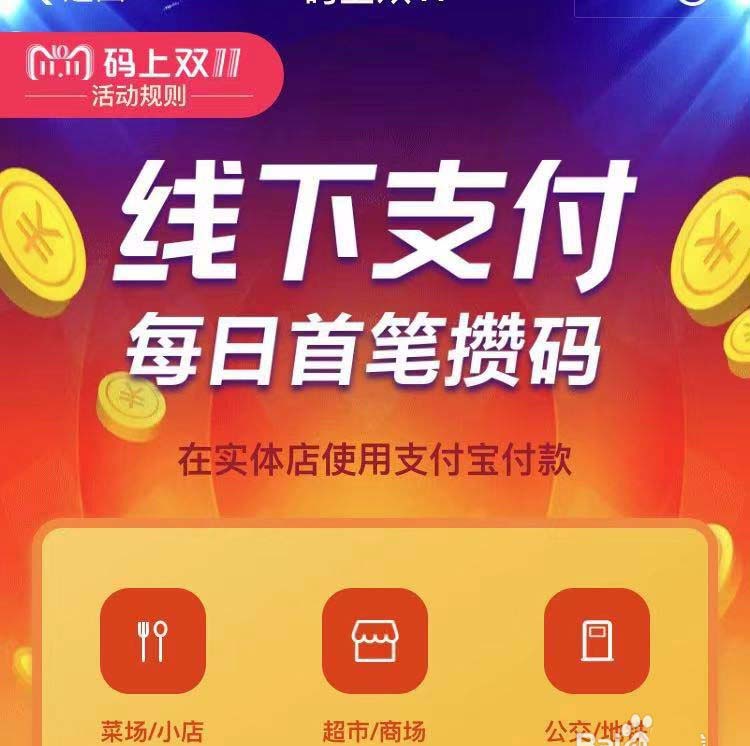Choose the 公交/地铁 category
This screenshot has width=750, height=746.
point(596,642)
